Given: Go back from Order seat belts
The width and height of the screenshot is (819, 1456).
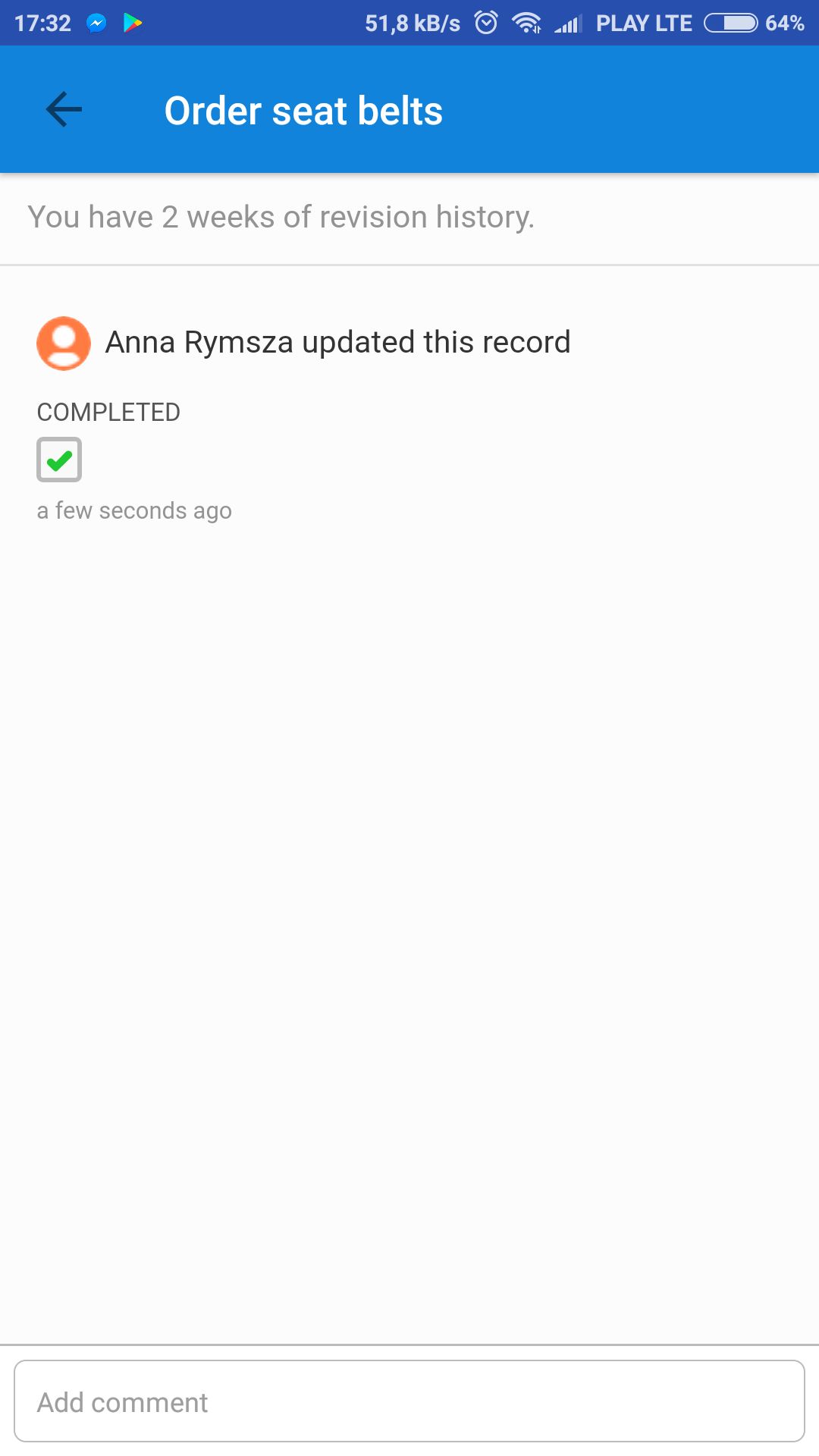Looking at the screenshot, I should click(64, 110).
